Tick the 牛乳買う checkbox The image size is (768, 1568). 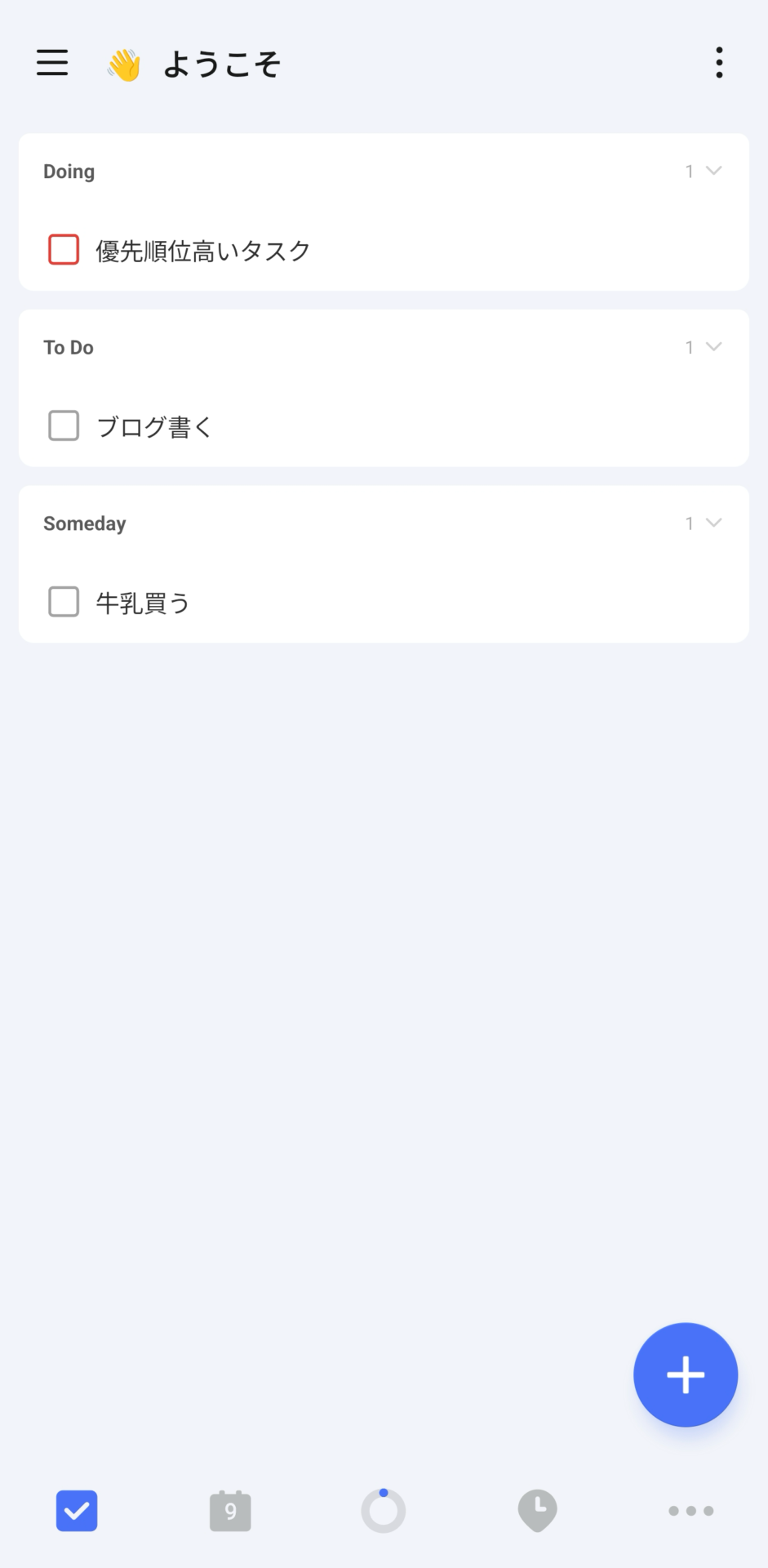[64, 602]
